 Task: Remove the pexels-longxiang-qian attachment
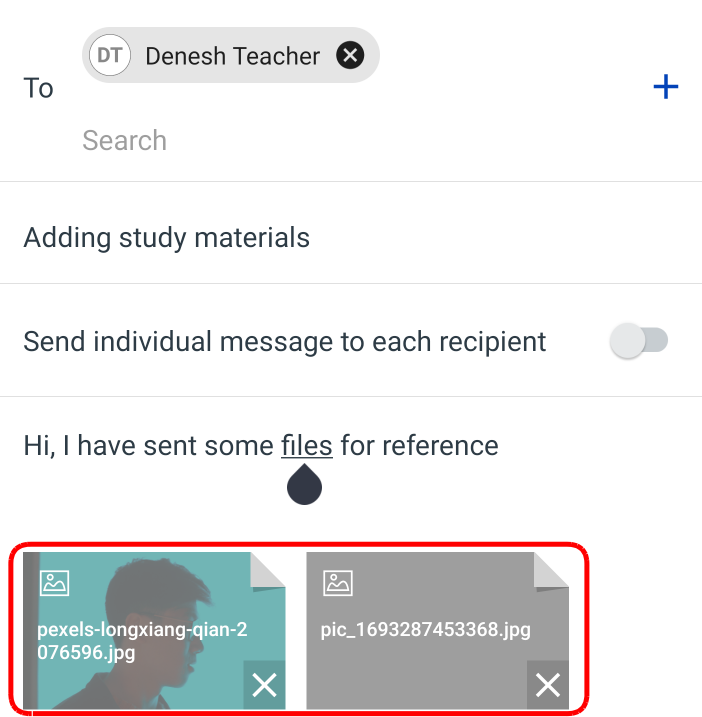(264, 685)
